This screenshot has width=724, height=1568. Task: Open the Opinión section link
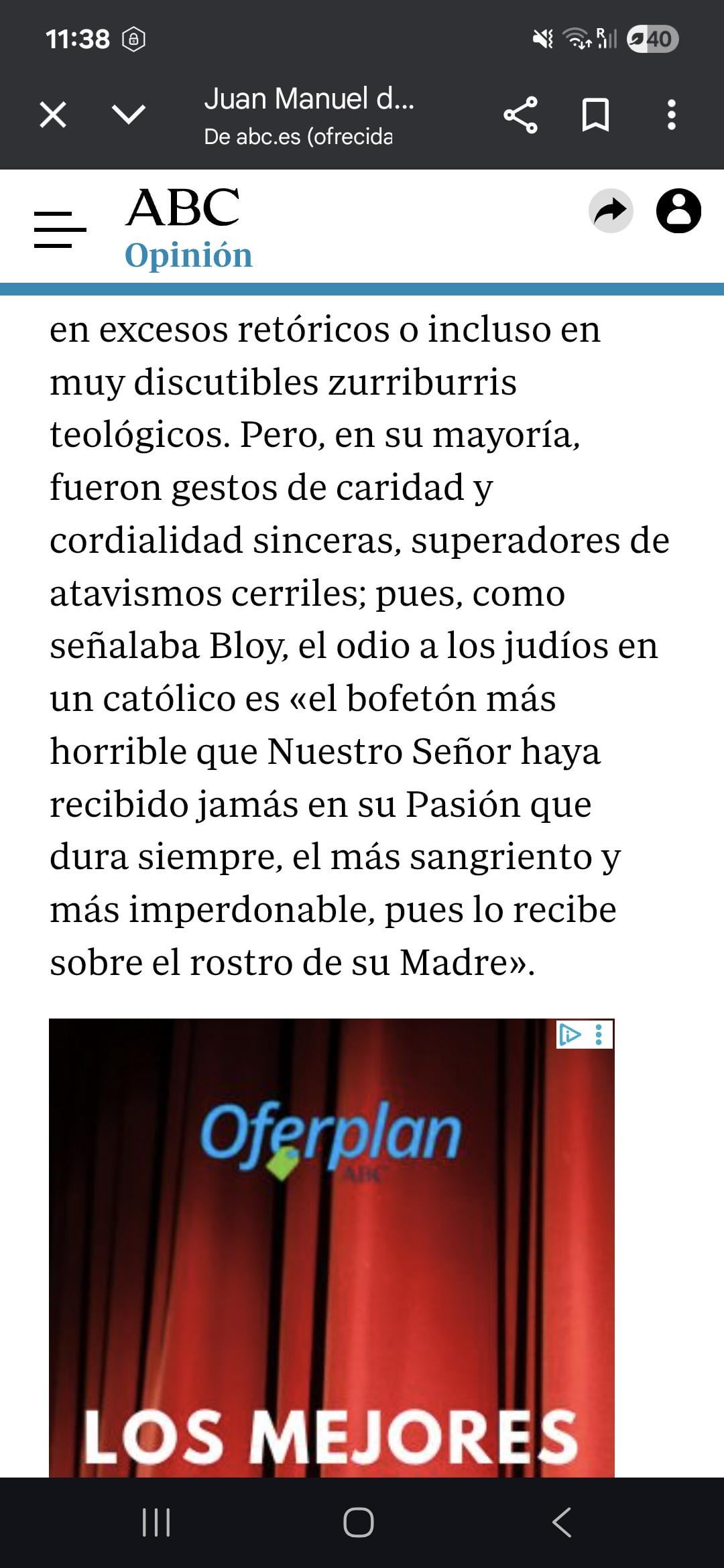click(188, 255)
